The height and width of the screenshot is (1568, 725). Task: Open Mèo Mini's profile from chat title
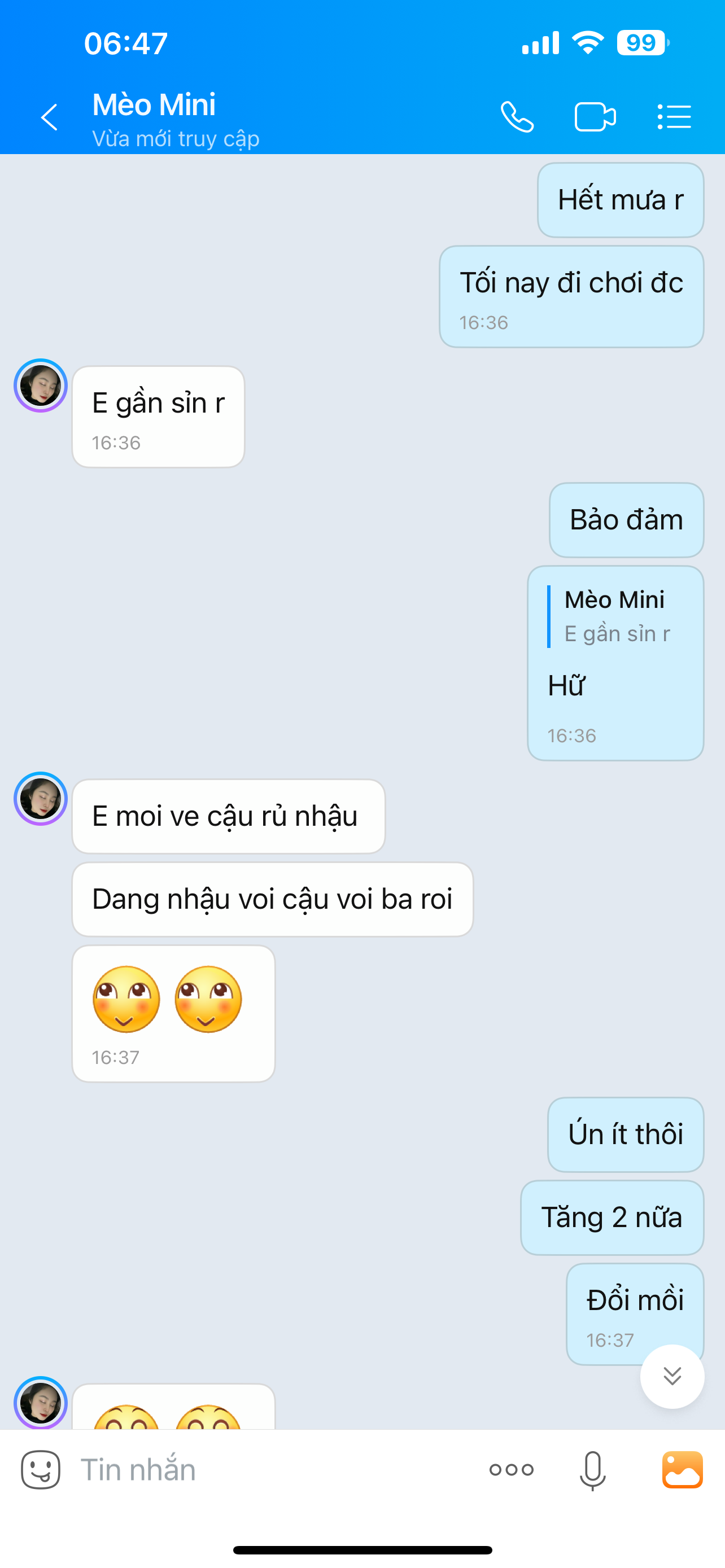point(154,104)
